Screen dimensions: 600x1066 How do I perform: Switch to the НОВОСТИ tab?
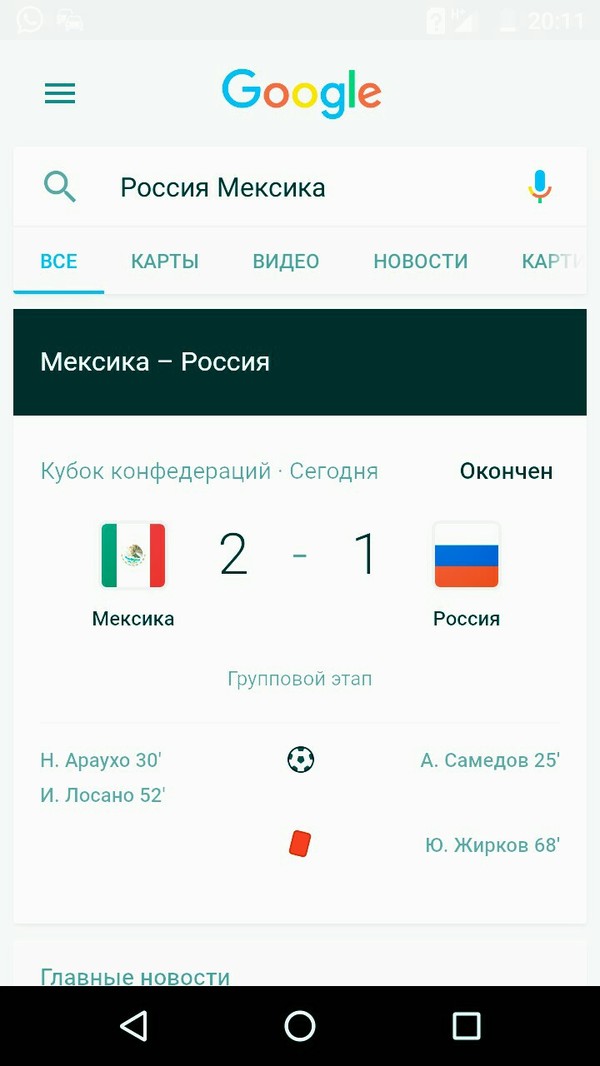click(x=420, y=262)
